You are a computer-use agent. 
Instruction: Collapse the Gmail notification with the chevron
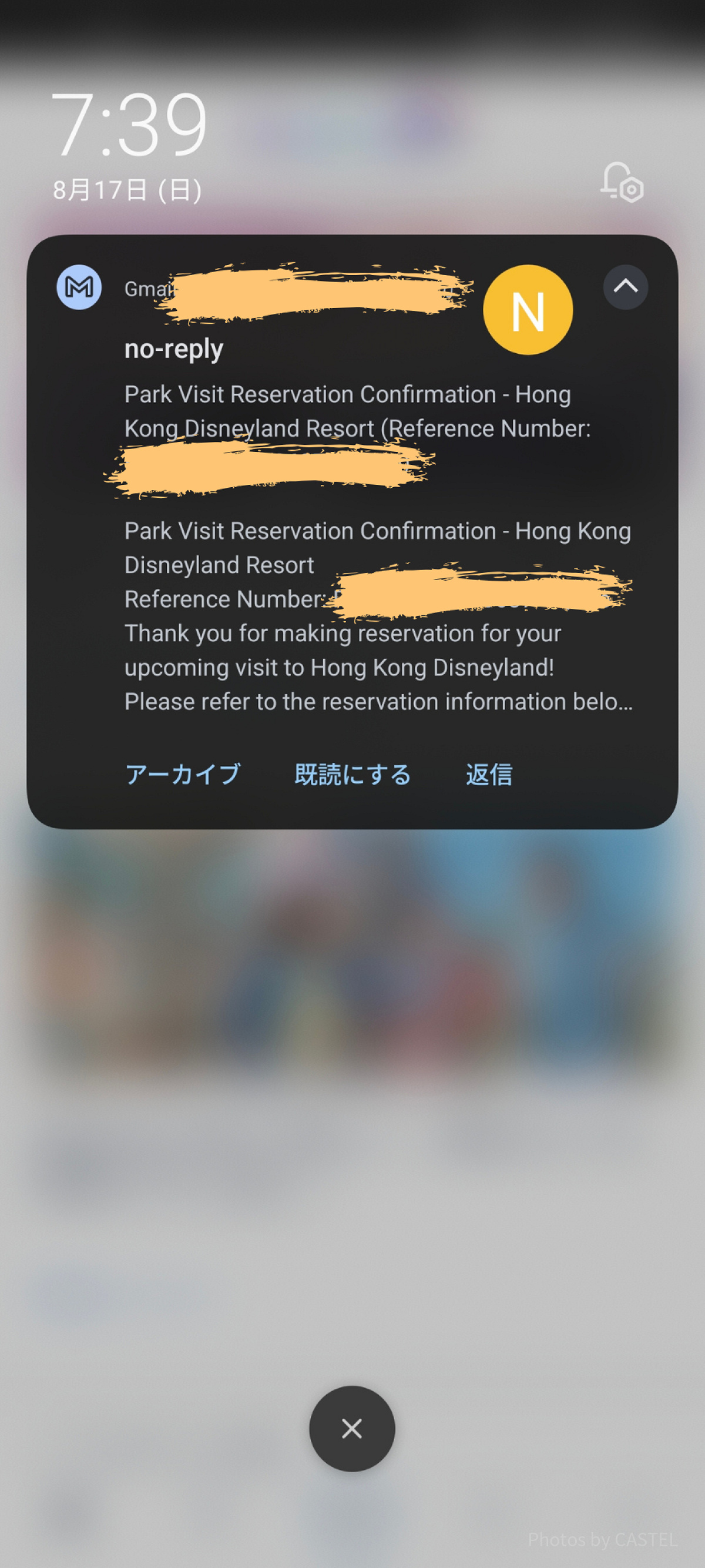tap(625, 286)
